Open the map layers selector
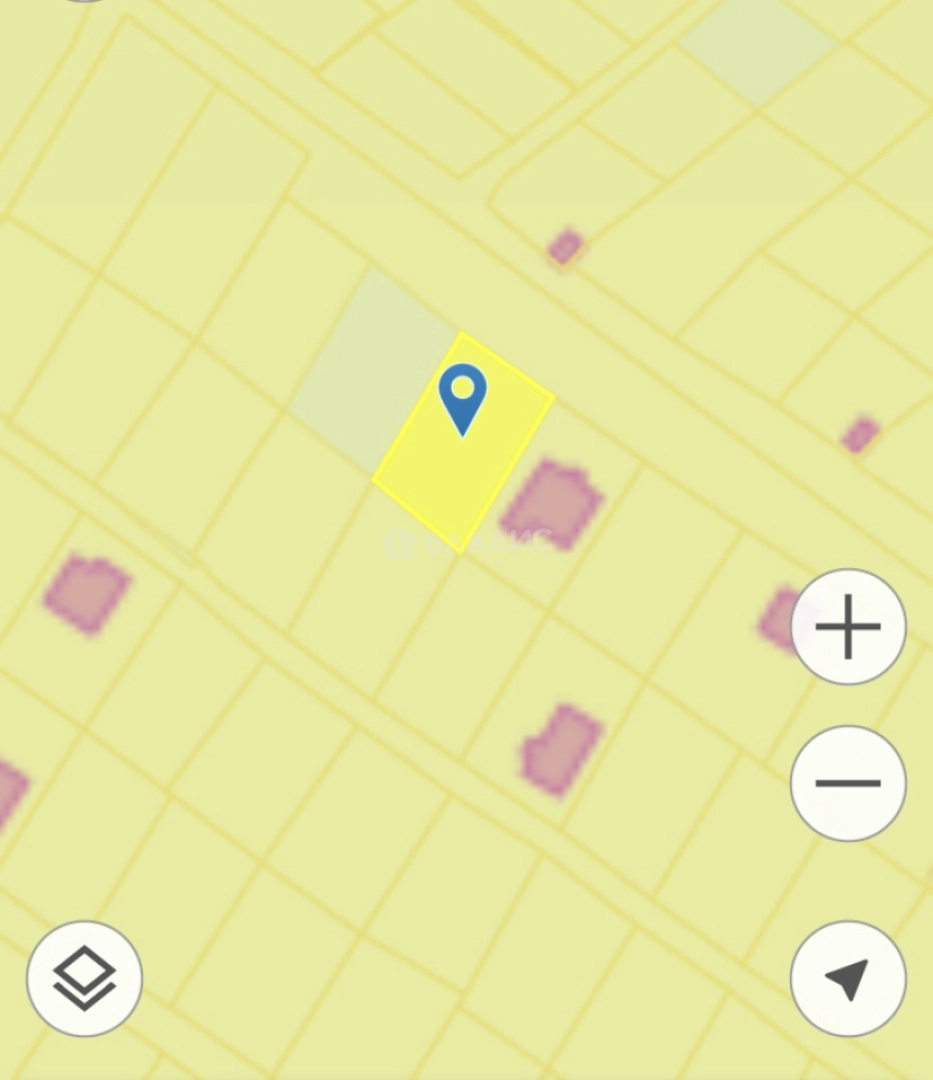The height and width of the screenshot is (1080, 933). (84, 978)
